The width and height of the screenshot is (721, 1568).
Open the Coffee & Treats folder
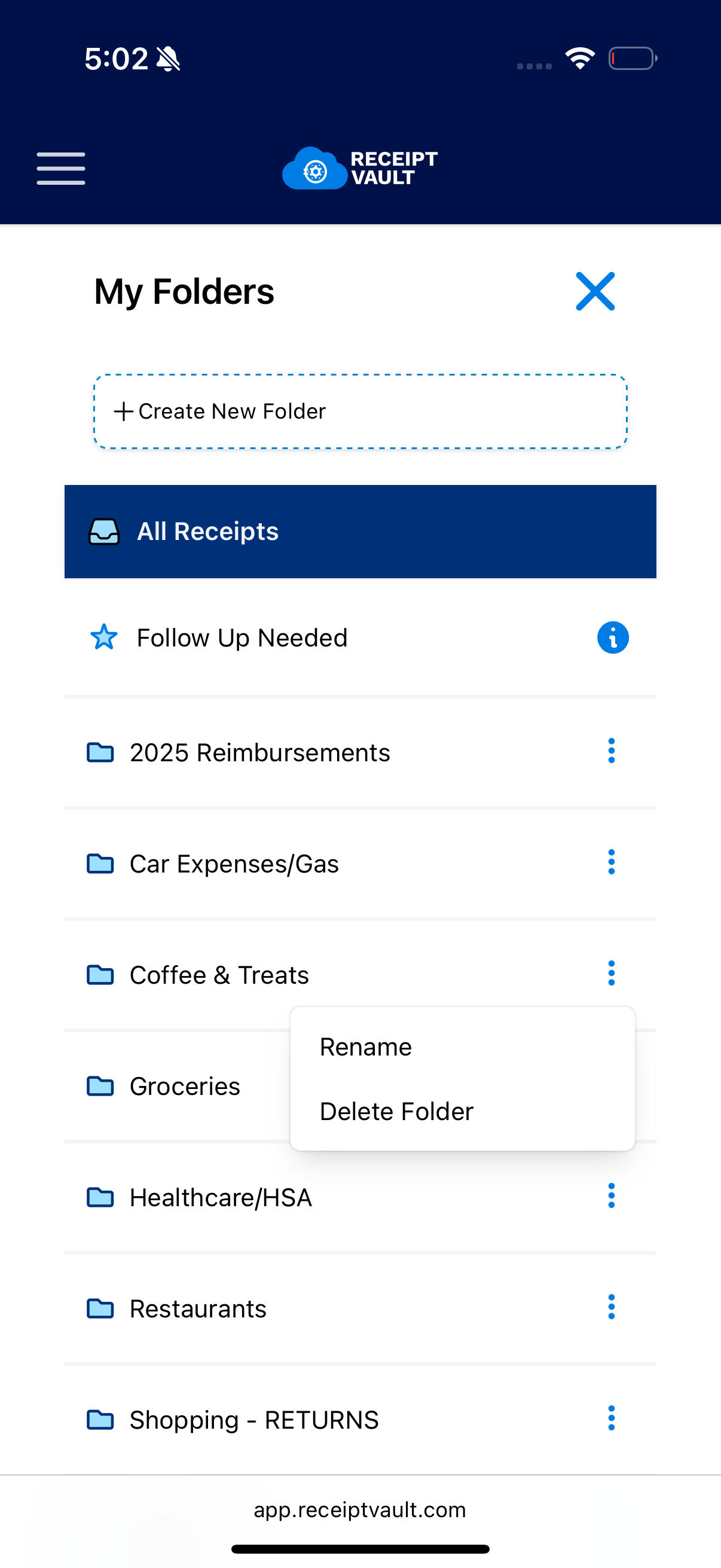(219, 975)
